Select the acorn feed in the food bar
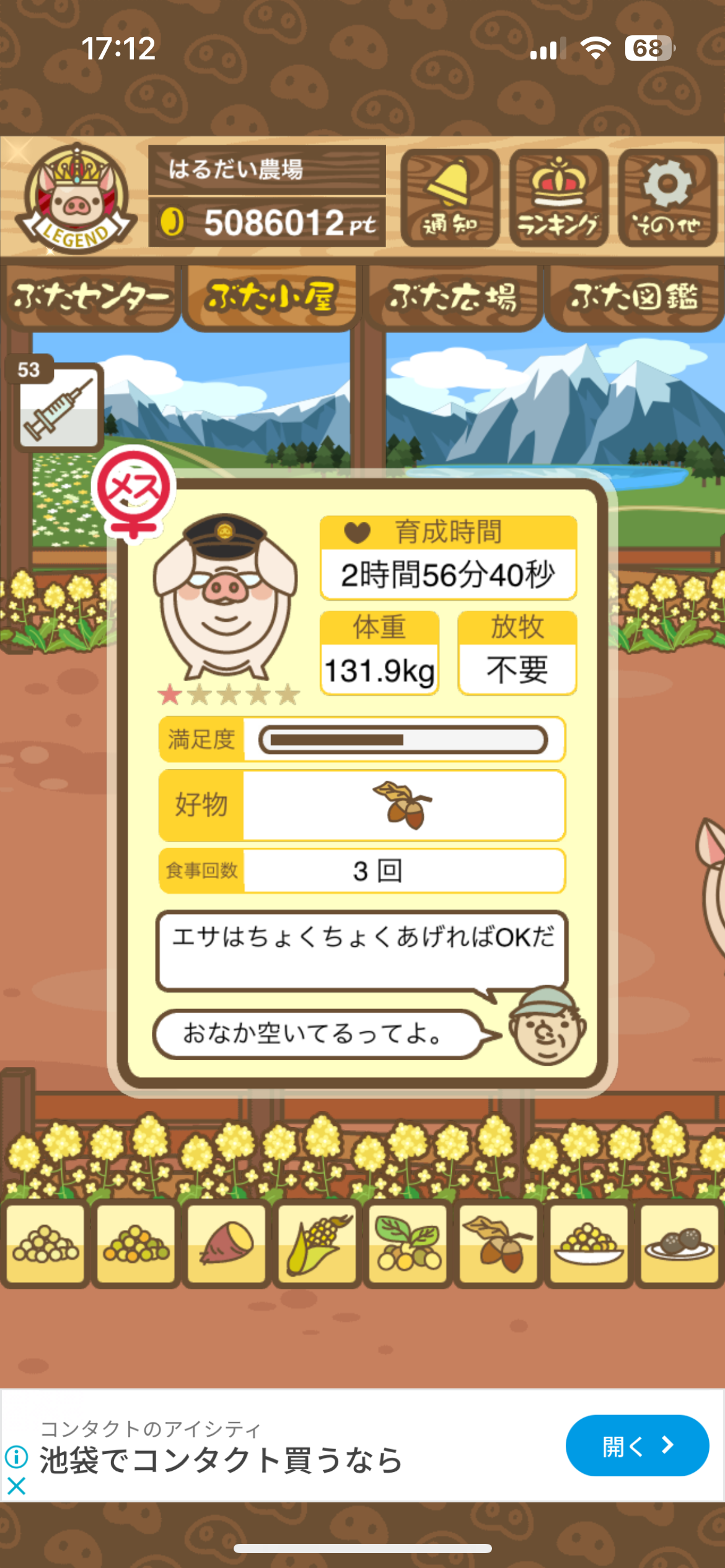725x1568 pixels. tap(498, 1245)
